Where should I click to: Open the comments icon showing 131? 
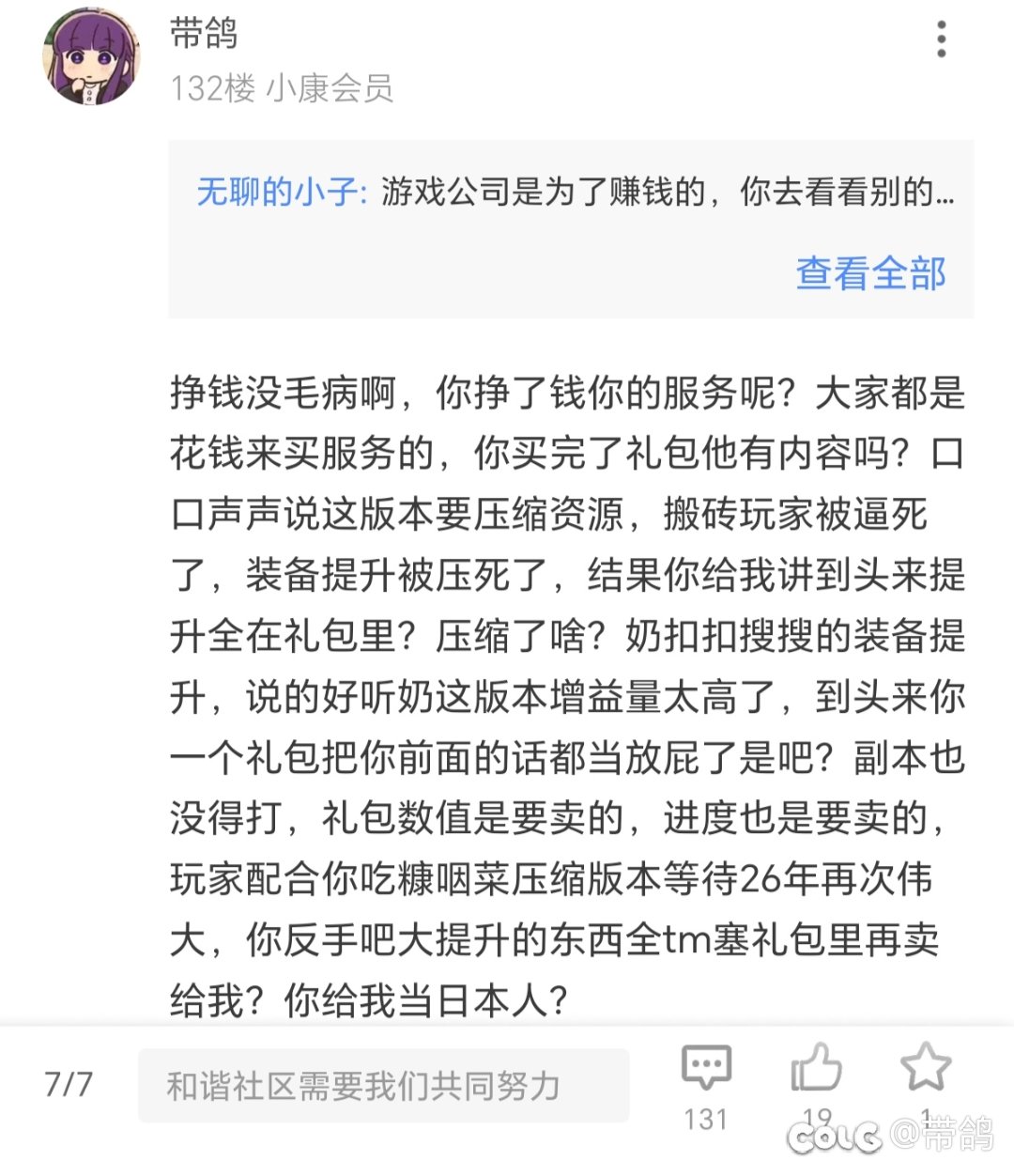click(706, 1069)
